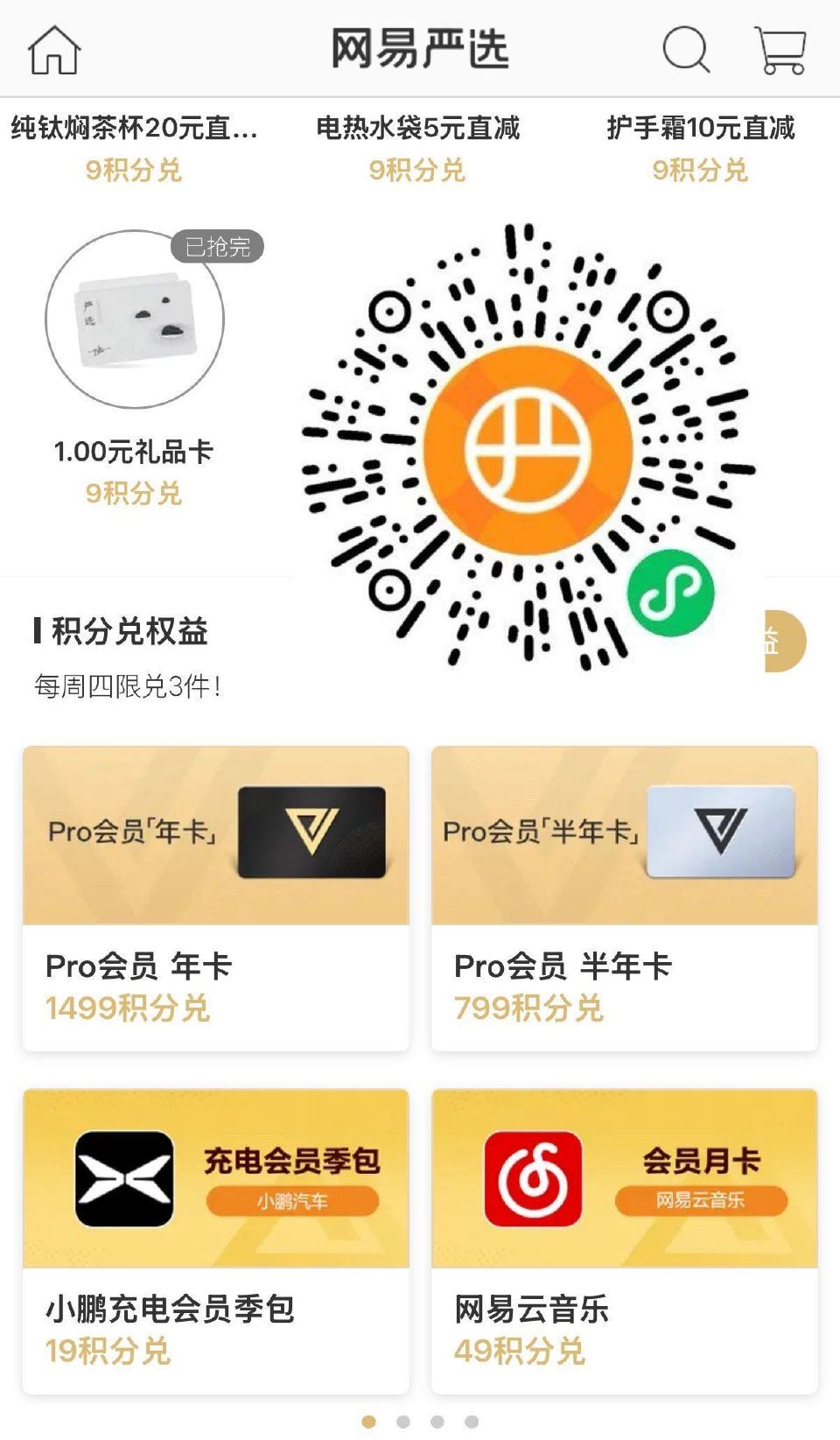
Task: Open the 电热水袋5元直减 deal
Action: point(420,128)
